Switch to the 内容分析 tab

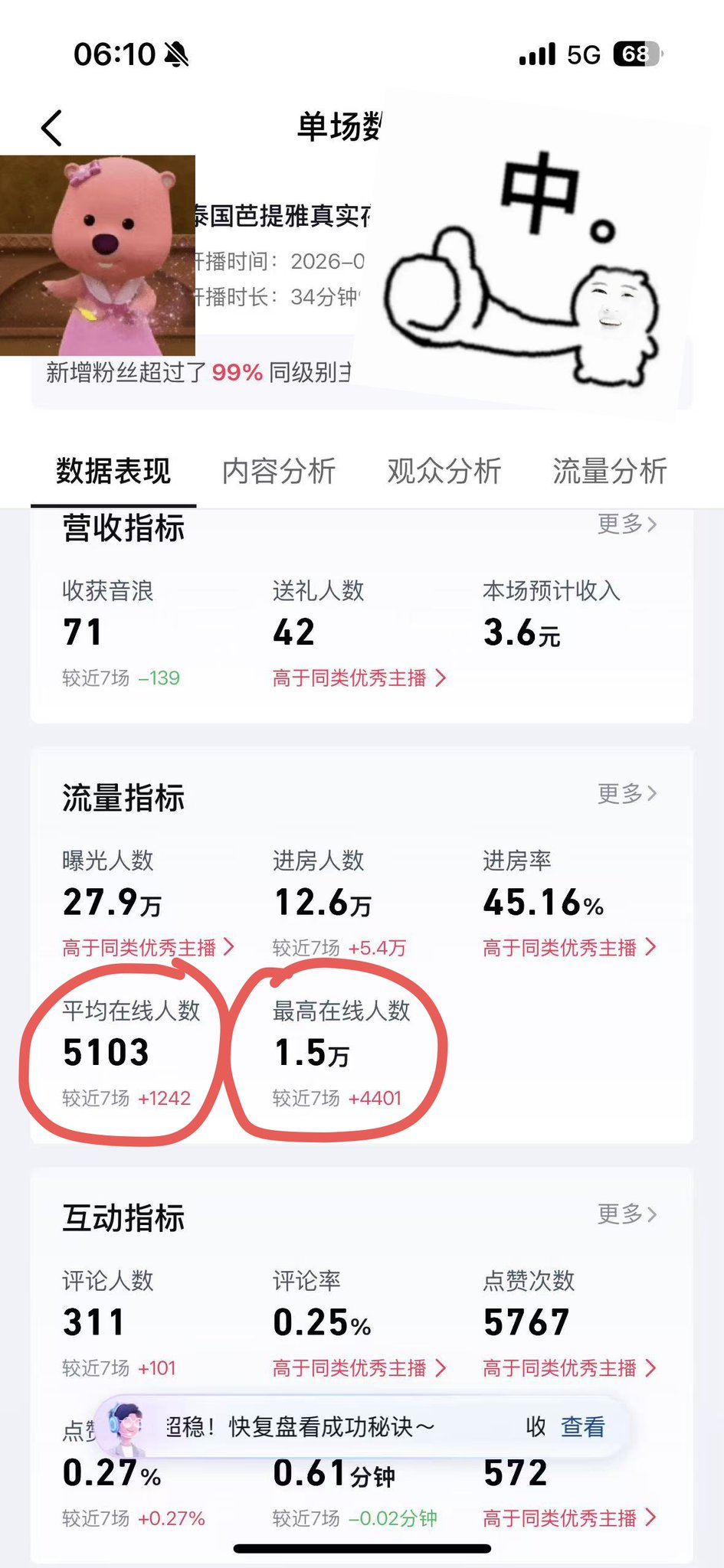point(279,471)
